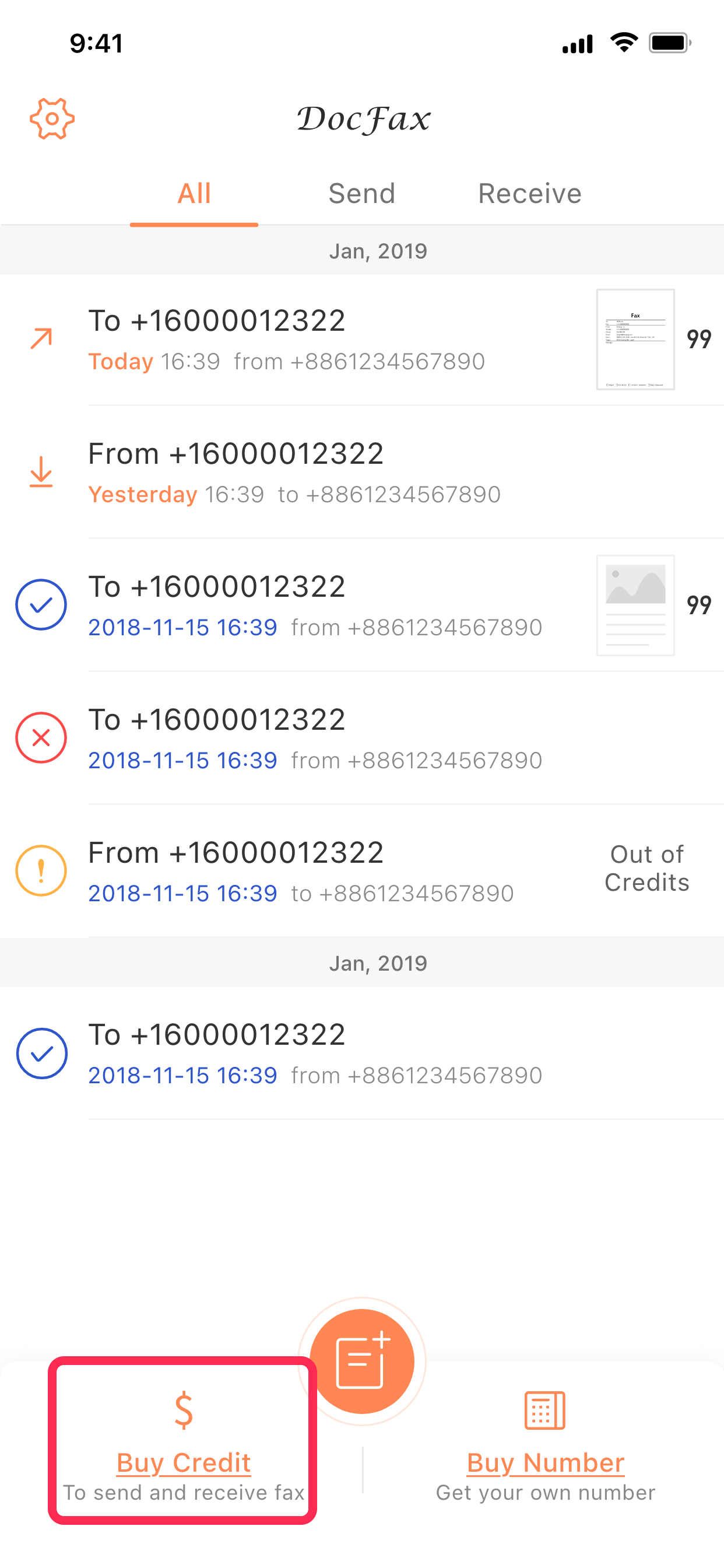Screen dimensions: 724x1568
Task: View the Fax document thumbnail on today's fax
Action: coord(635,339)
